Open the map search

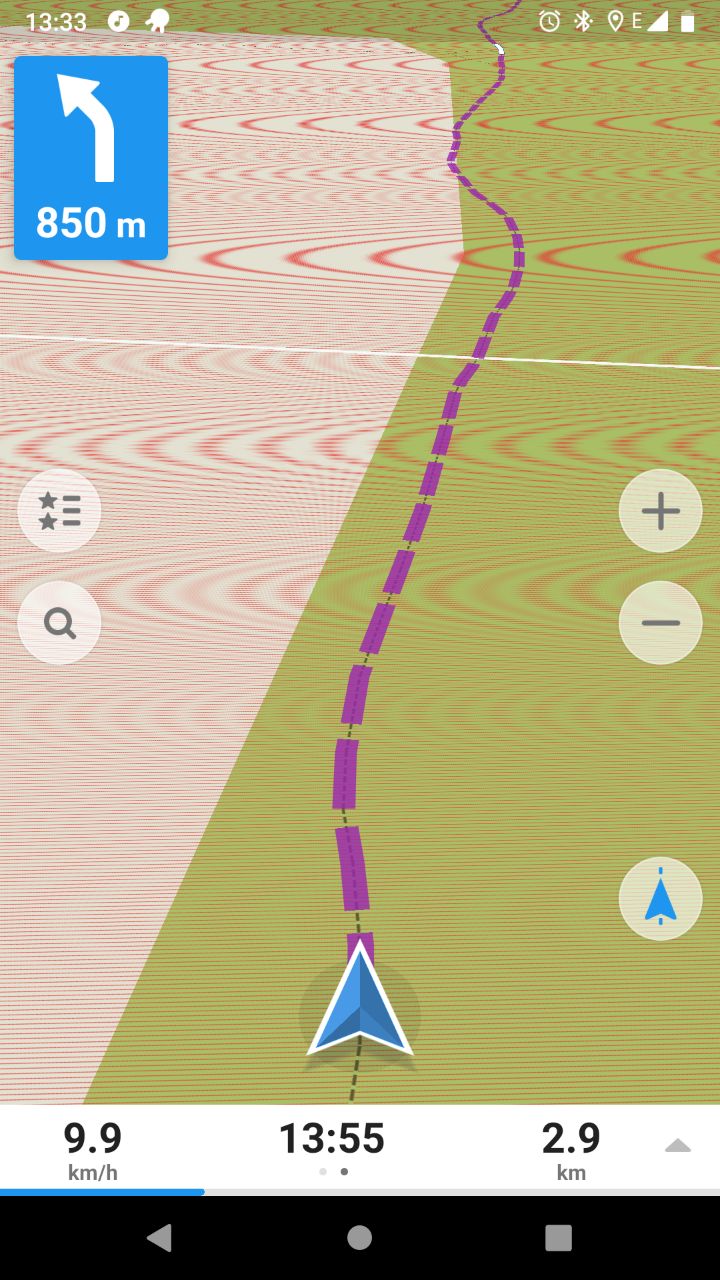[59, 623]
